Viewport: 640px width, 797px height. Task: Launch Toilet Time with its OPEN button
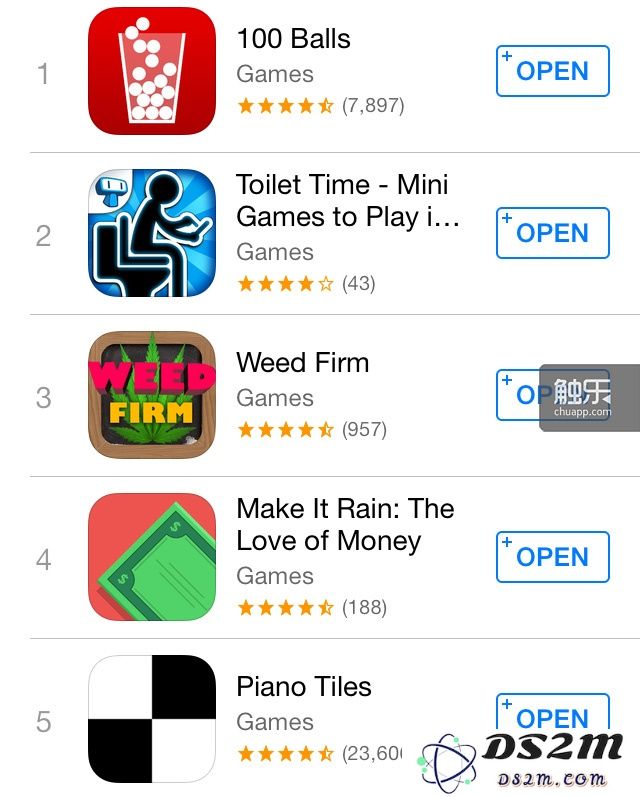pyautogui.click(x=552, y=233)
